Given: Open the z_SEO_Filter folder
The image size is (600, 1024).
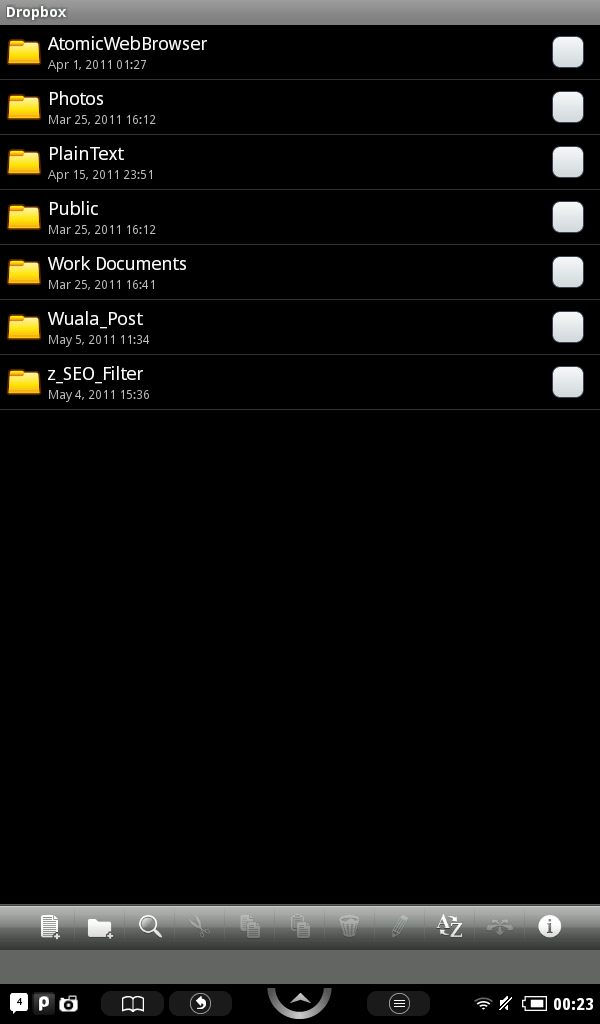Looking at the screenshot, I should coord(95,382).
